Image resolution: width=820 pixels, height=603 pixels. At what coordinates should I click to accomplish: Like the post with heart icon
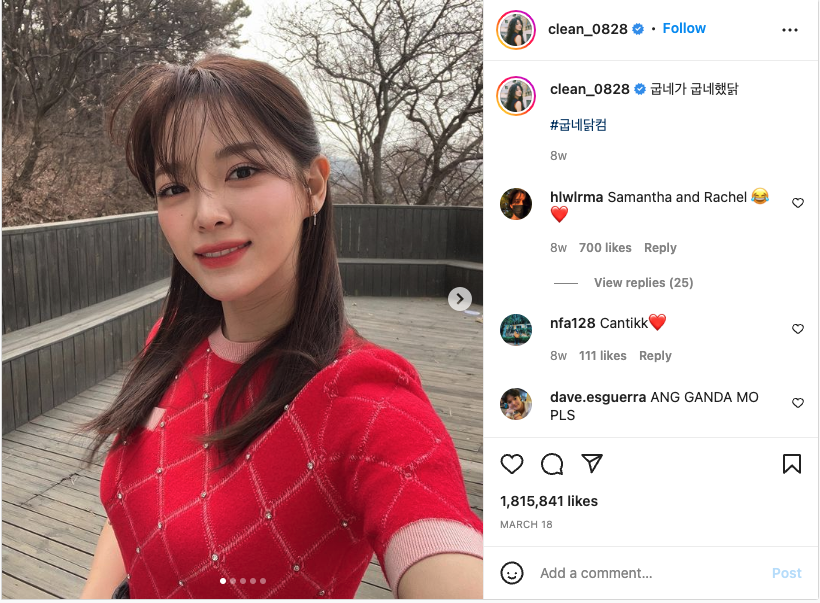pos(512,464)
